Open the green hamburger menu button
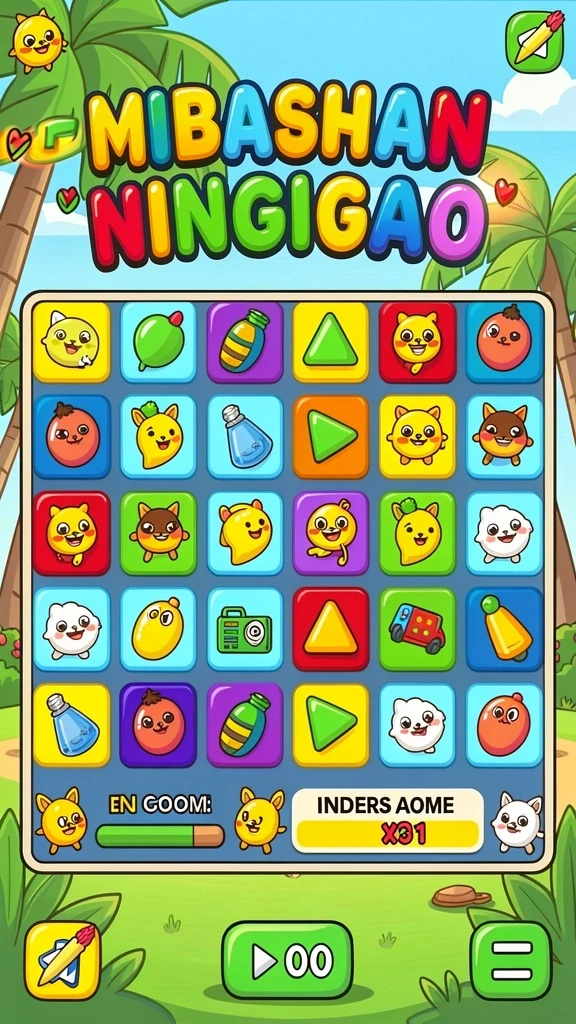Screen dimensions: 576x1024 click(511, 960)
